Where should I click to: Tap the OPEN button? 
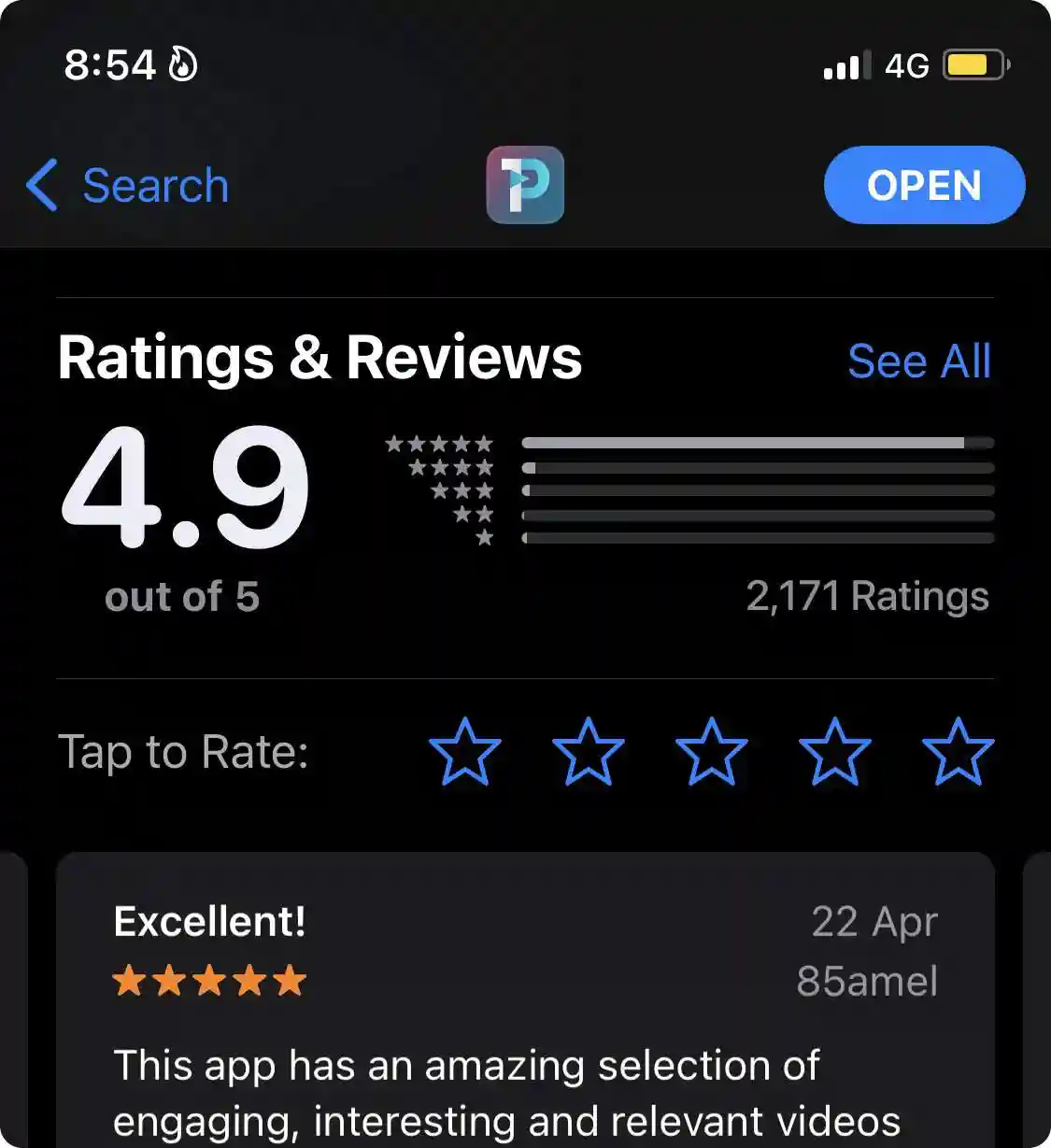[x=924, y=185]
